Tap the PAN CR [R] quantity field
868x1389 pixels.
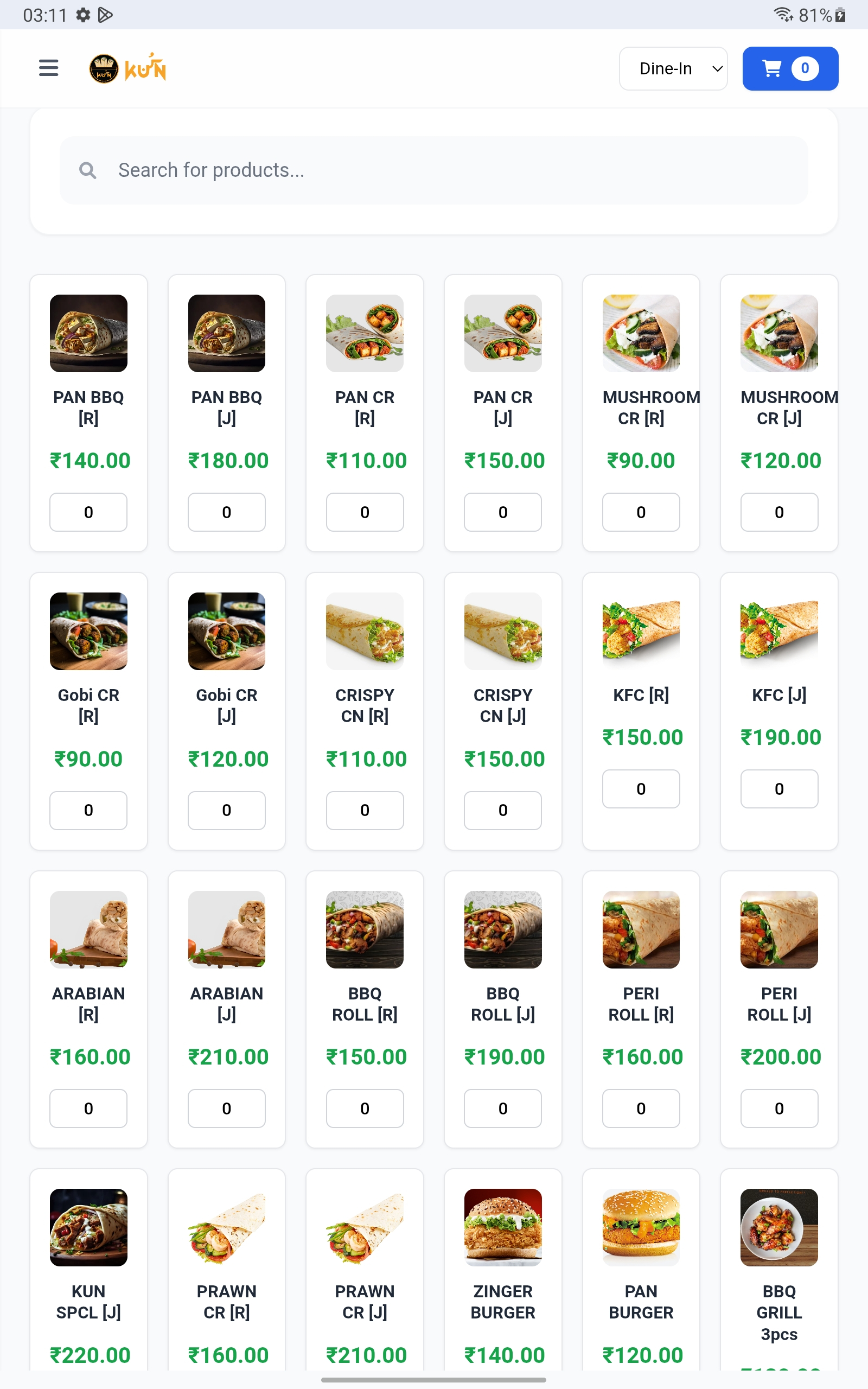pos(365,512)
